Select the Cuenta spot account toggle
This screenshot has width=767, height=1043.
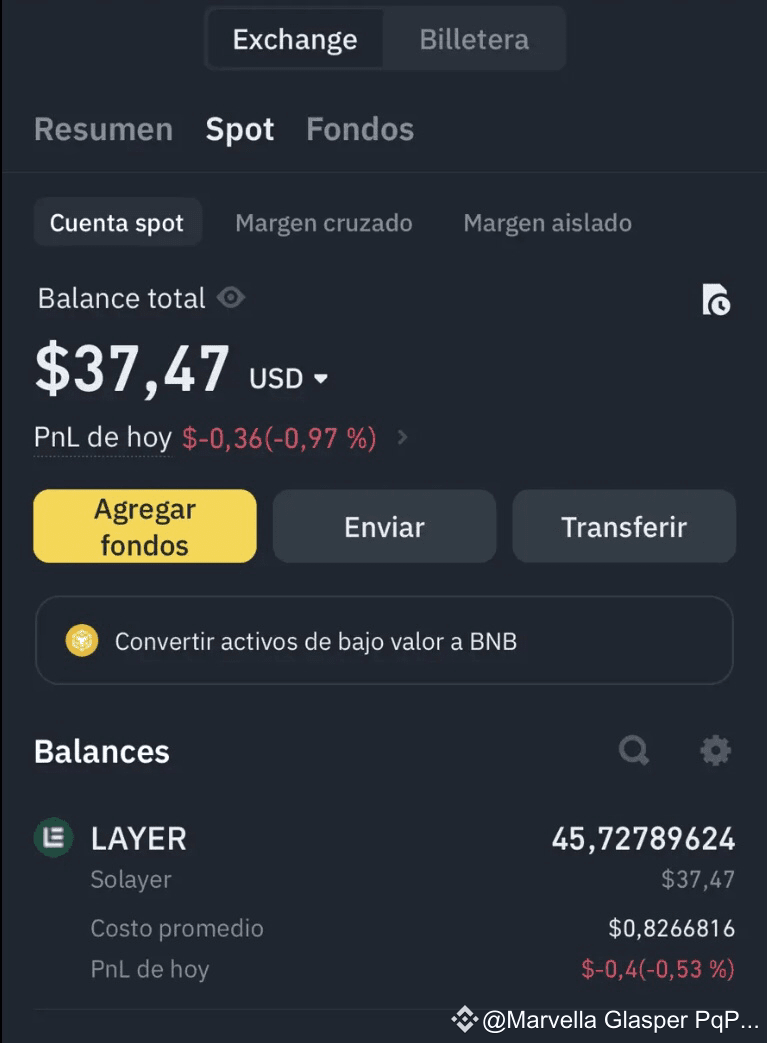[x=117, y=222]
